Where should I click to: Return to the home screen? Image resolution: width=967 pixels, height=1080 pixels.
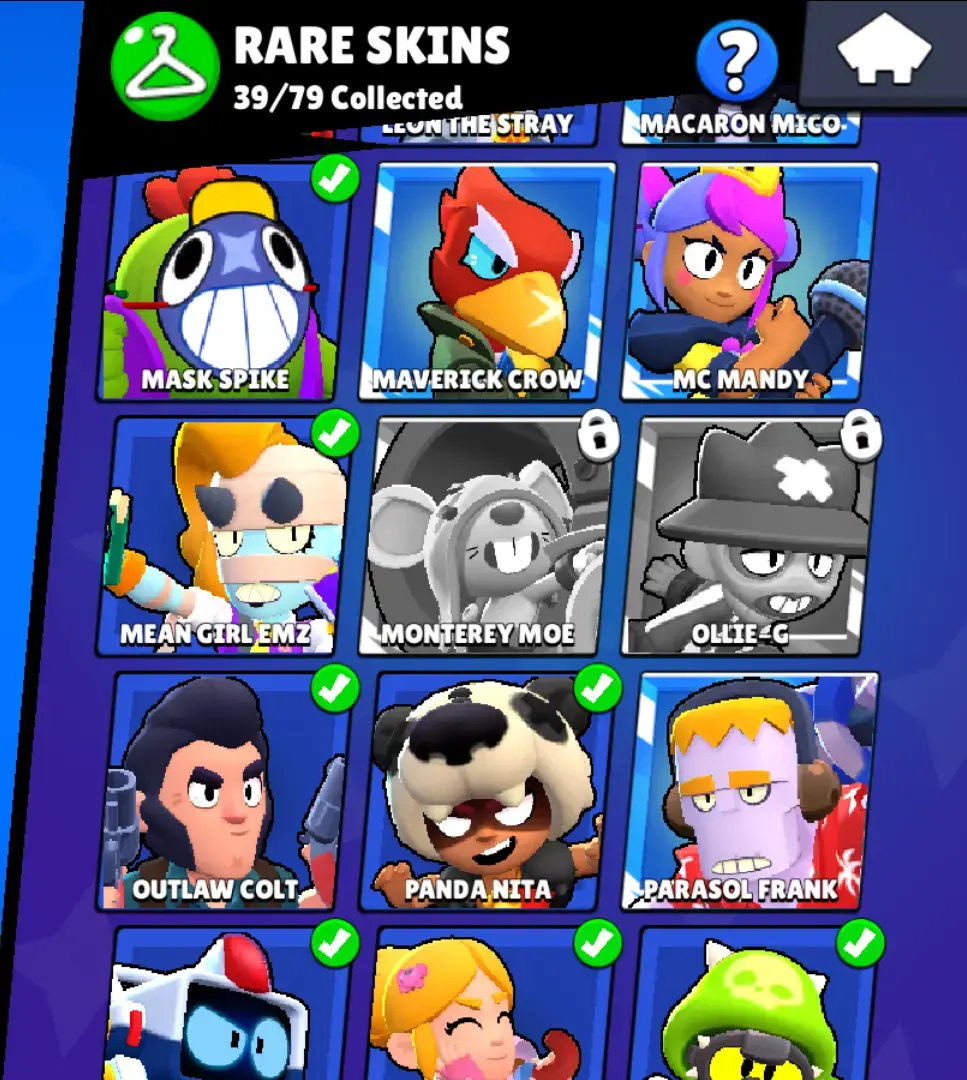pyautogui.click(x=884, y=52)
